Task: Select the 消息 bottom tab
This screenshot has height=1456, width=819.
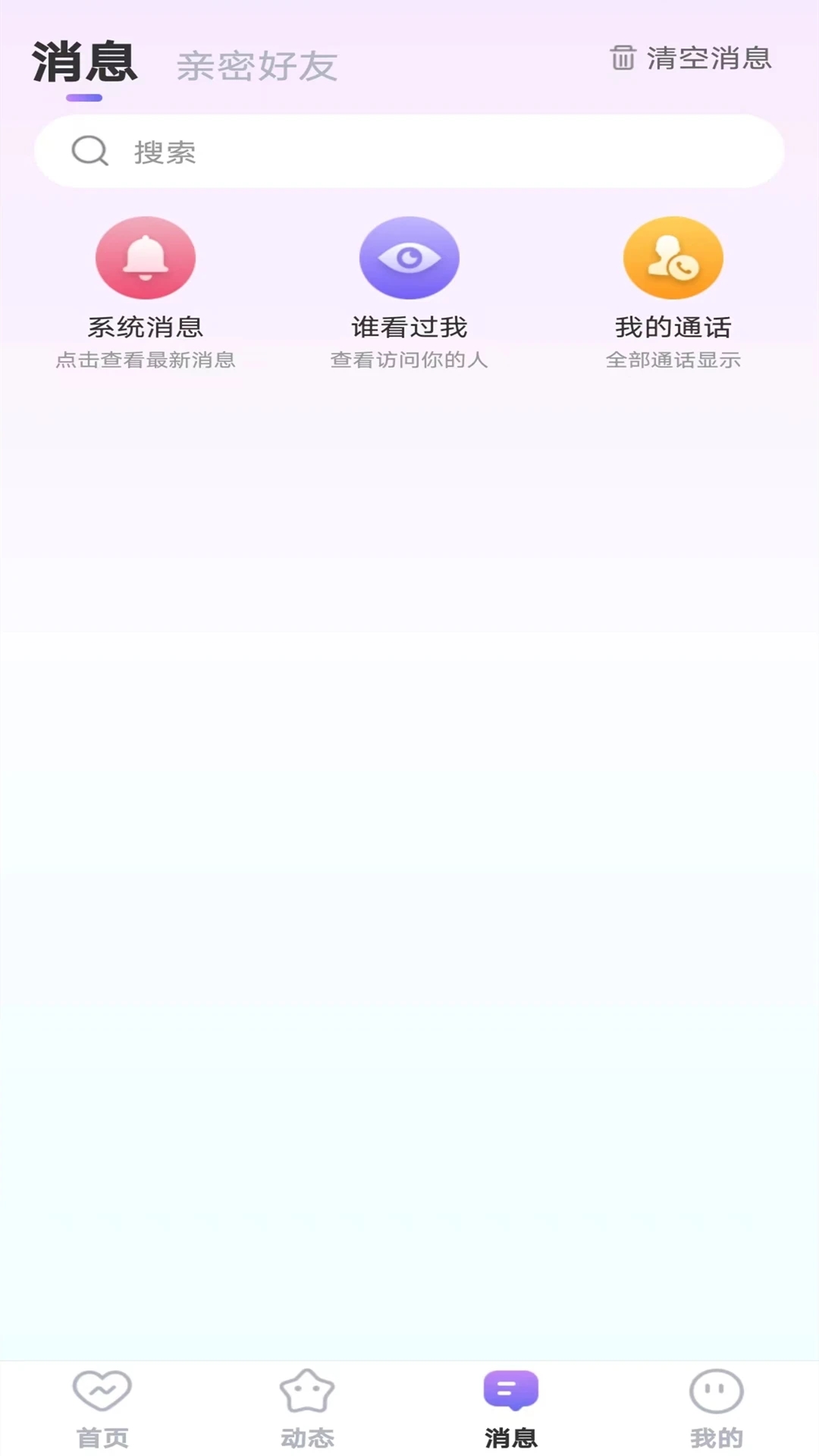Action: click(511, 1409)
